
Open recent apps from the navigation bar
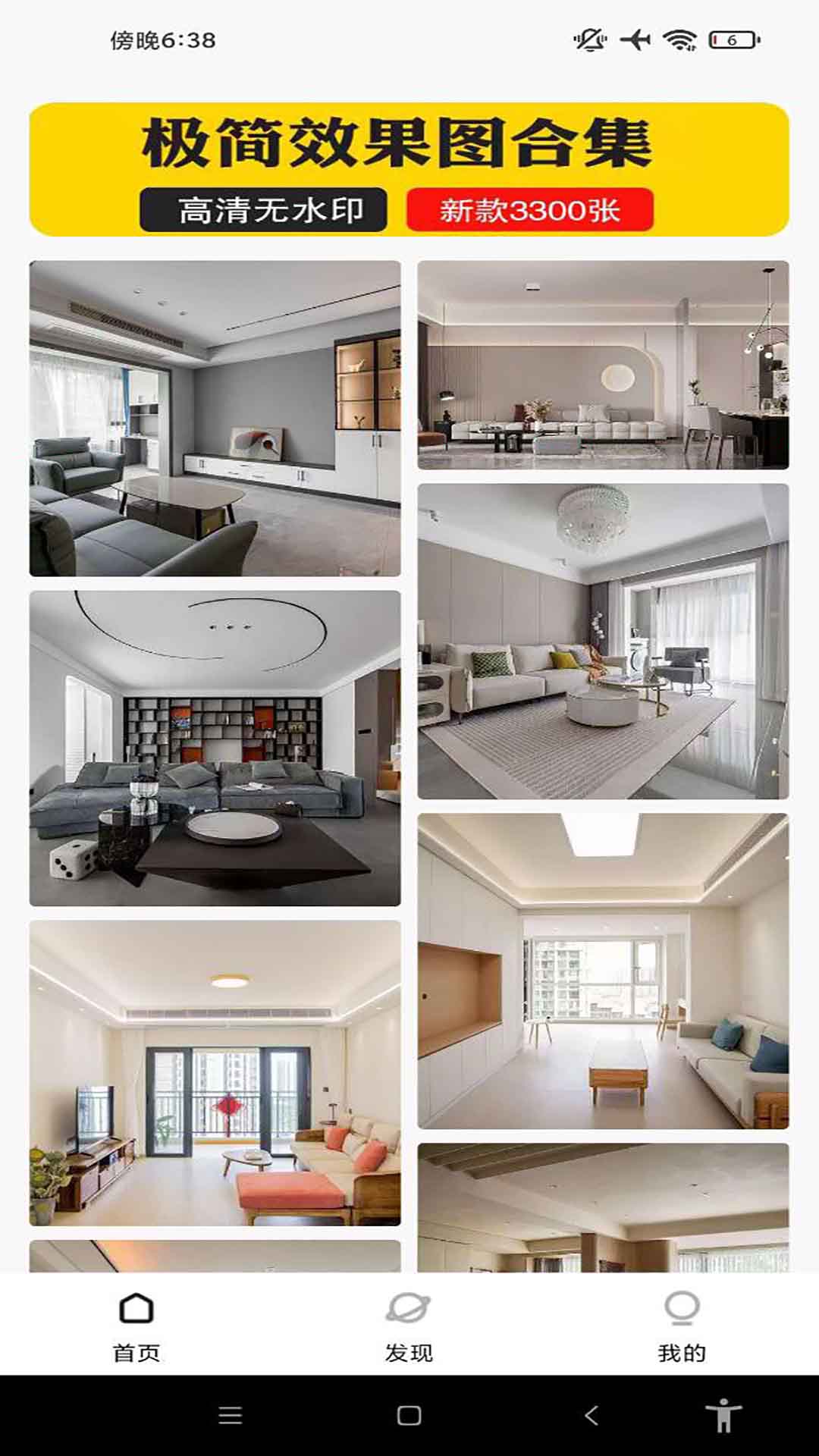tap(230, 1415)
